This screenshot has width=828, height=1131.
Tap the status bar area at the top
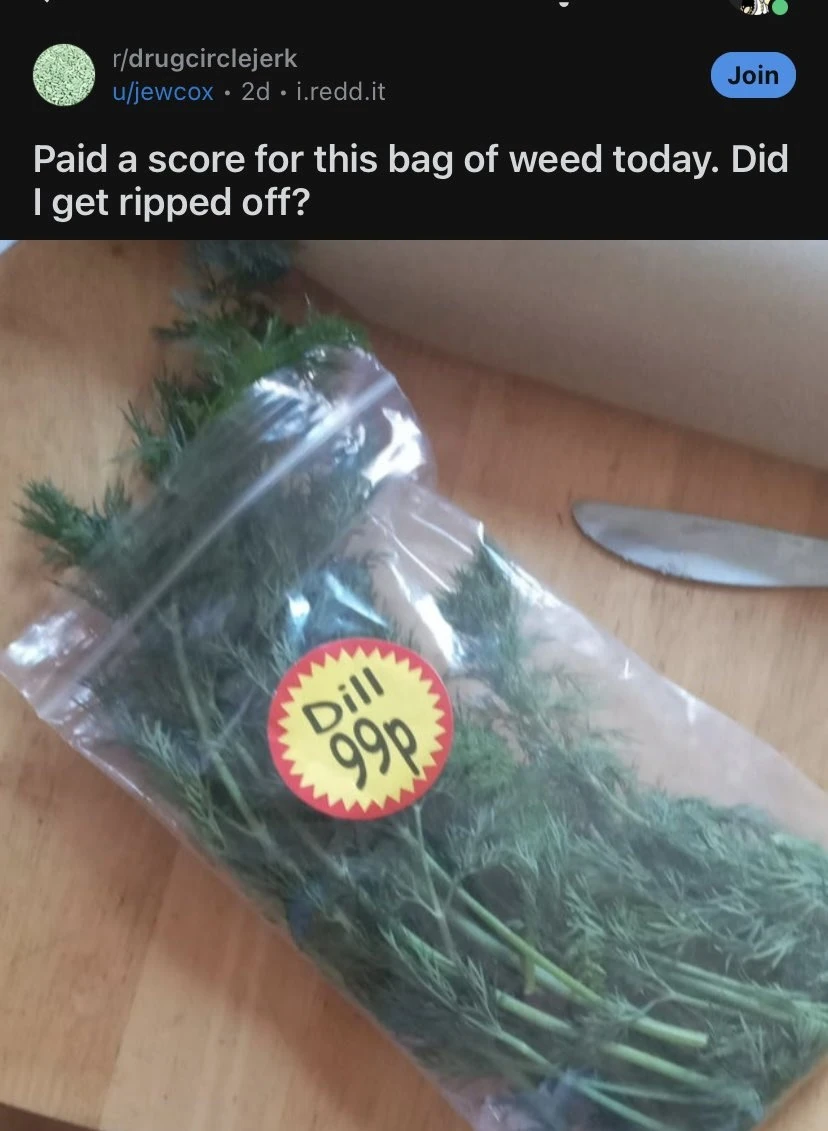click(414, 8)
